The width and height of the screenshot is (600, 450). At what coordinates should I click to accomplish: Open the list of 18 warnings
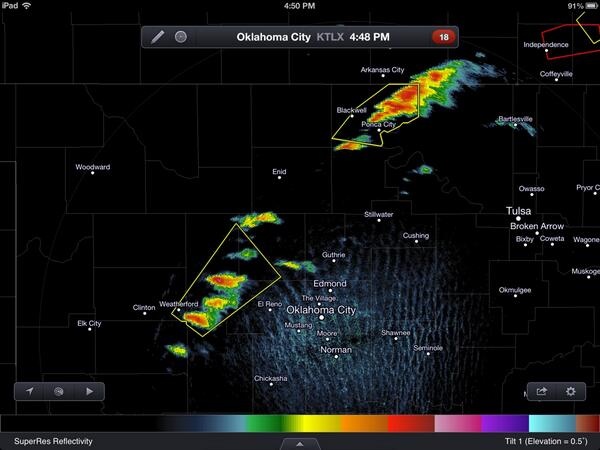click(441, 37)
